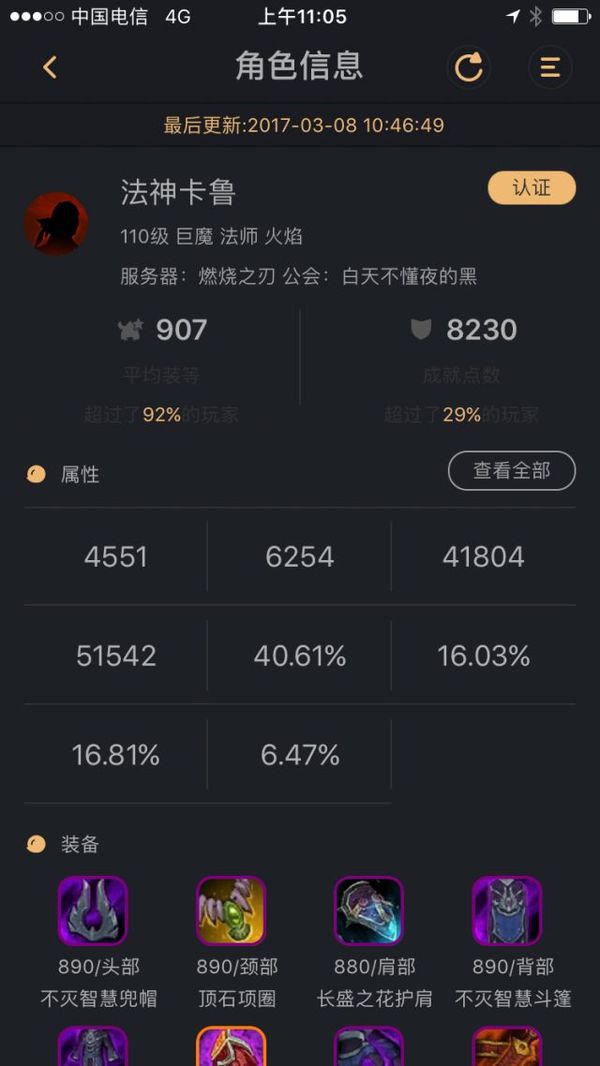600x1066 pixels.
Task: Tap the 认证 button
Action: pyautogui.click(x=531, y=188)
